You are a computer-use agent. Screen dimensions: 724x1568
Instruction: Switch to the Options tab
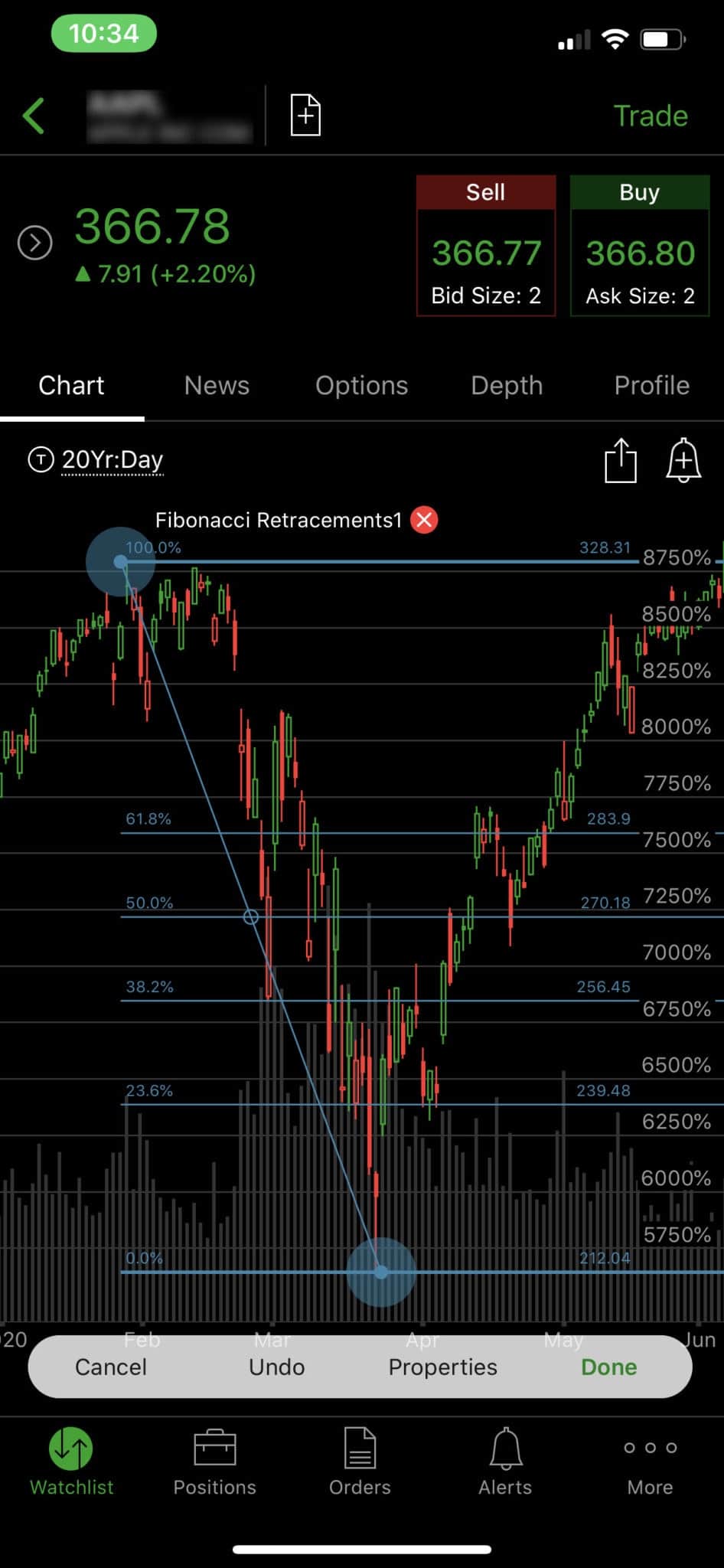point(361,385)
